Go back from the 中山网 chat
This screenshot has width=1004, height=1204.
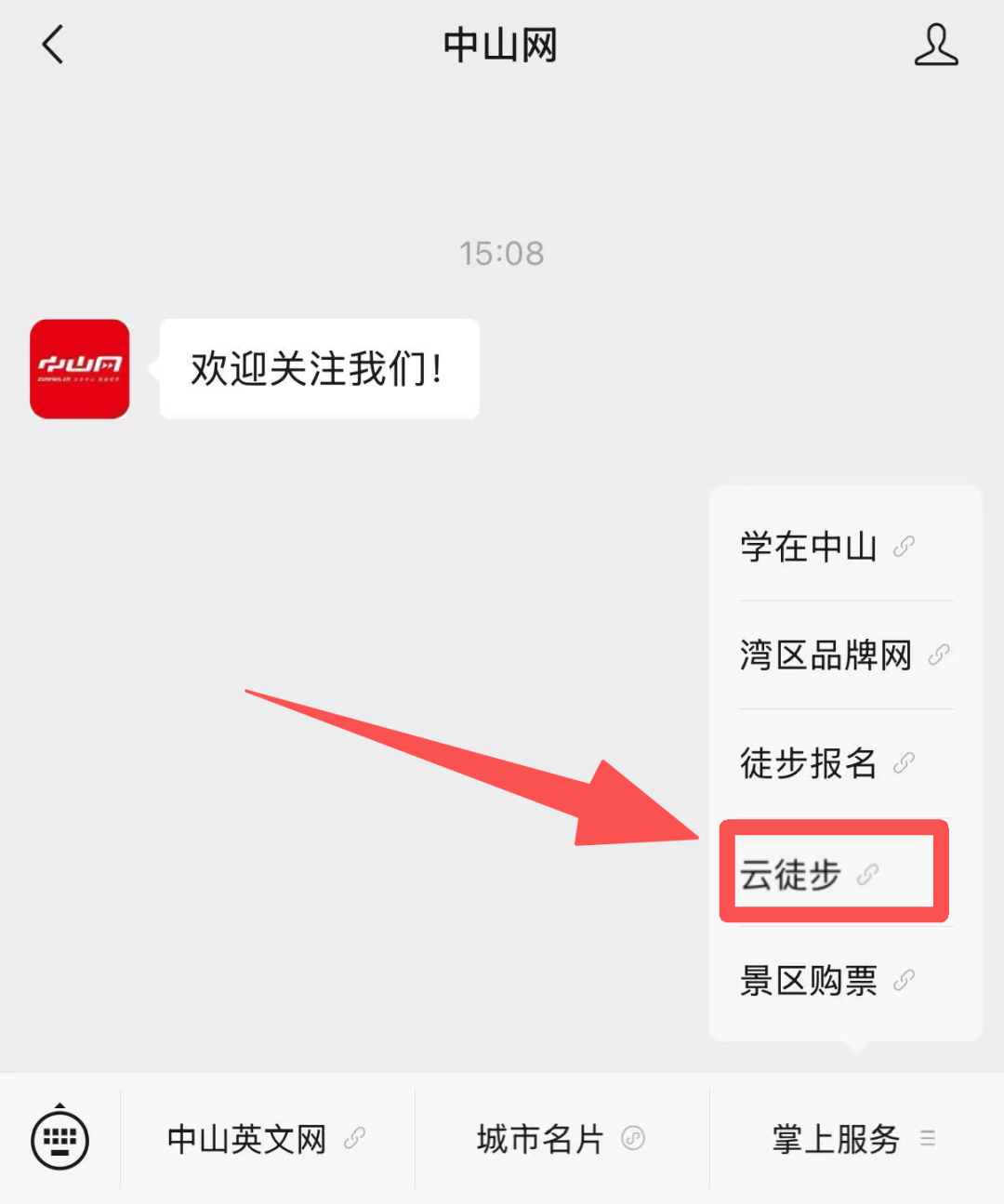coord(53,45)
